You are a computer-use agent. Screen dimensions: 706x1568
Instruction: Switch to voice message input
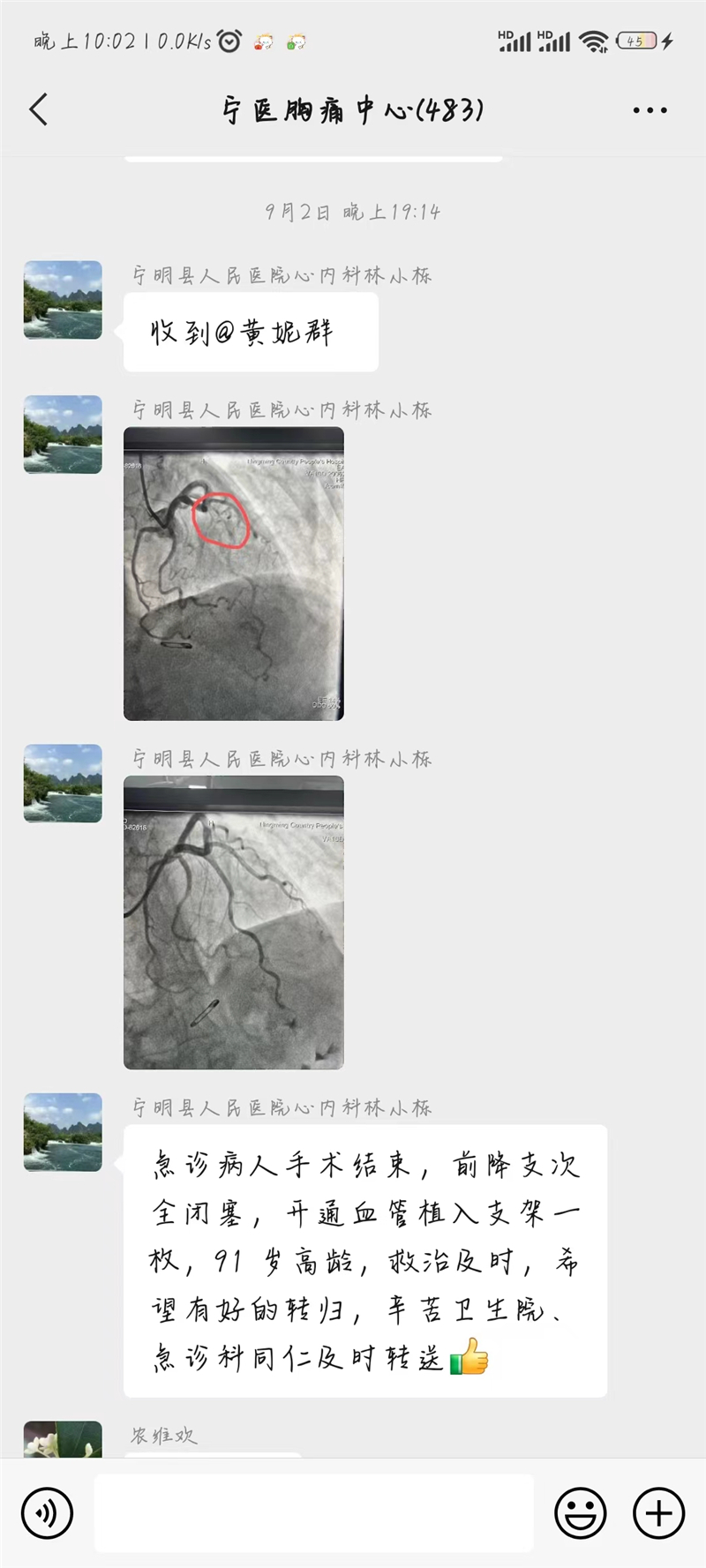pyautogui.click(x=46, y=1513)
